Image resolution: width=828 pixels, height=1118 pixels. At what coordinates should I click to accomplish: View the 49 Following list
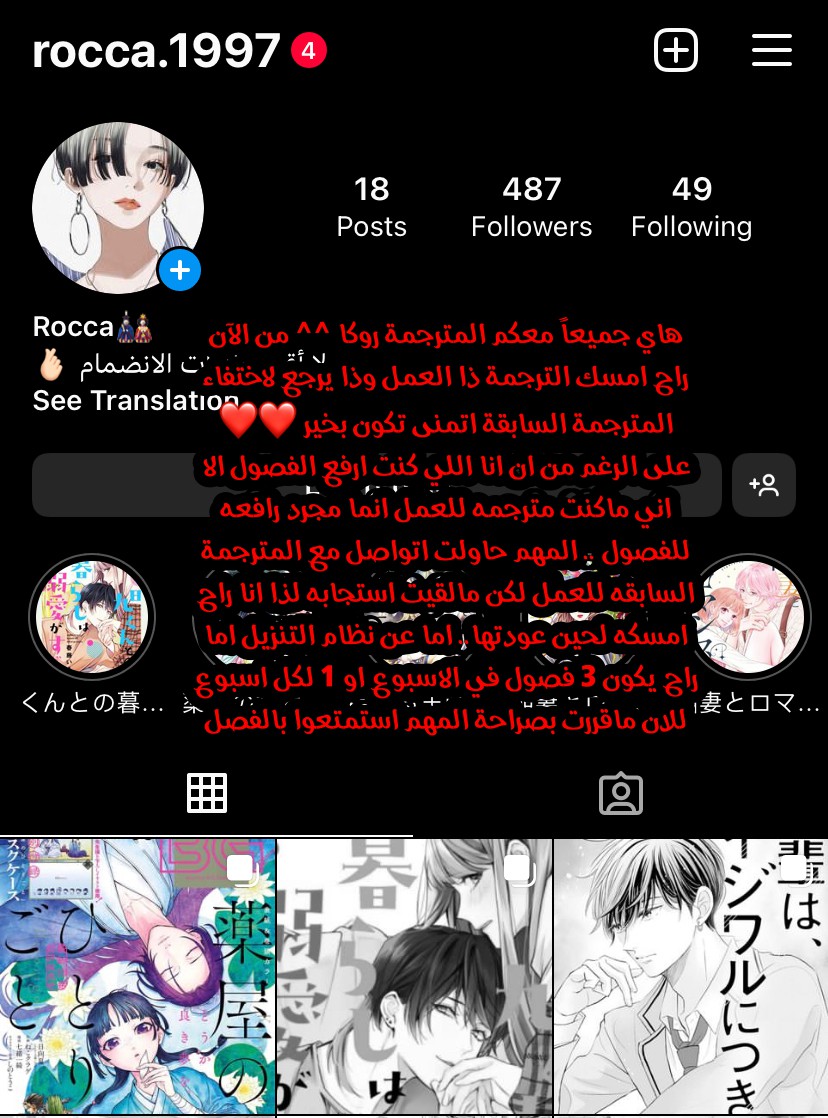click(x=691, y=208)
